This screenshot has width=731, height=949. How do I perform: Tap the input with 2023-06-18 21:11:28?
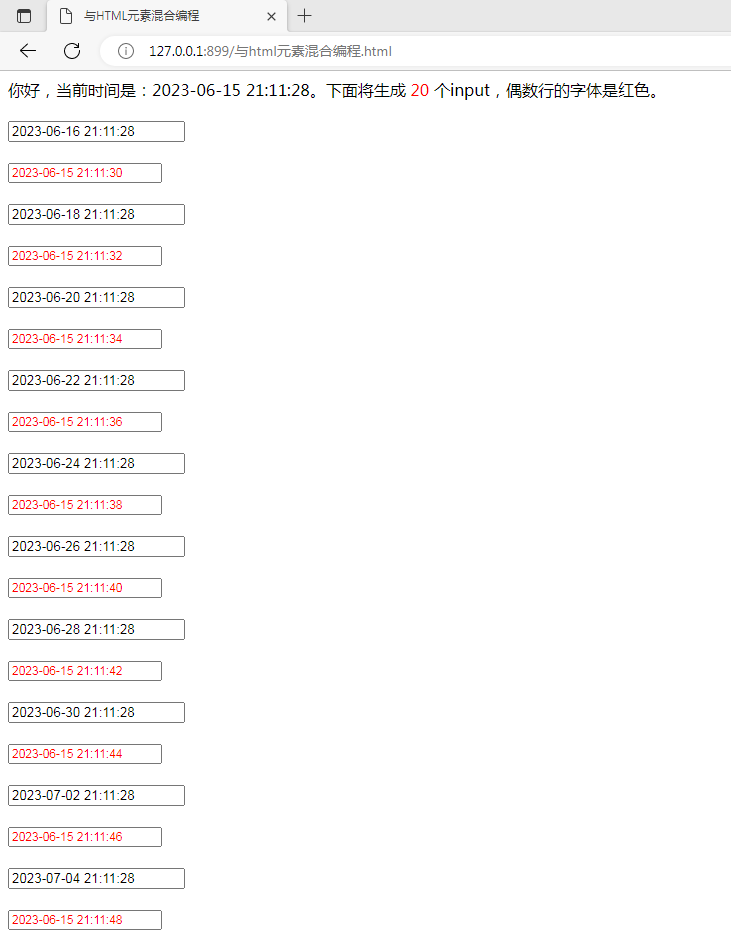pos(96,215)
